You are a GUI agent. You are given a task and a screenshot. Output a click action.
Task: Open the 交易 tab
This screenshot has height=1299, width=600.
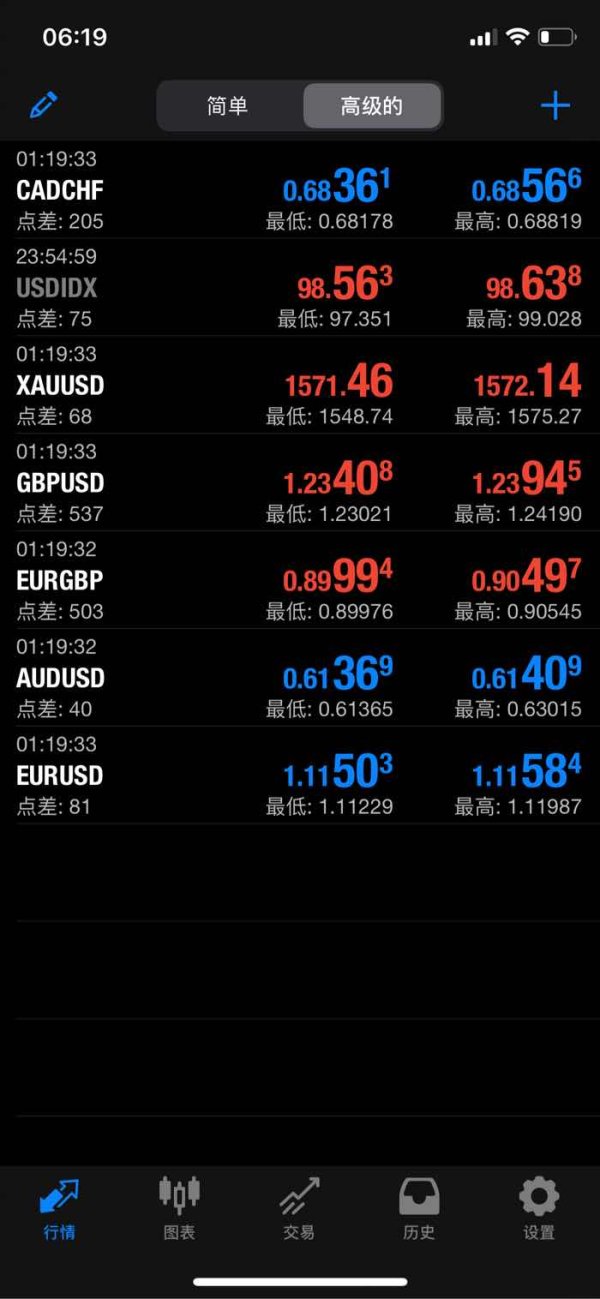[x=299, y=1208]
